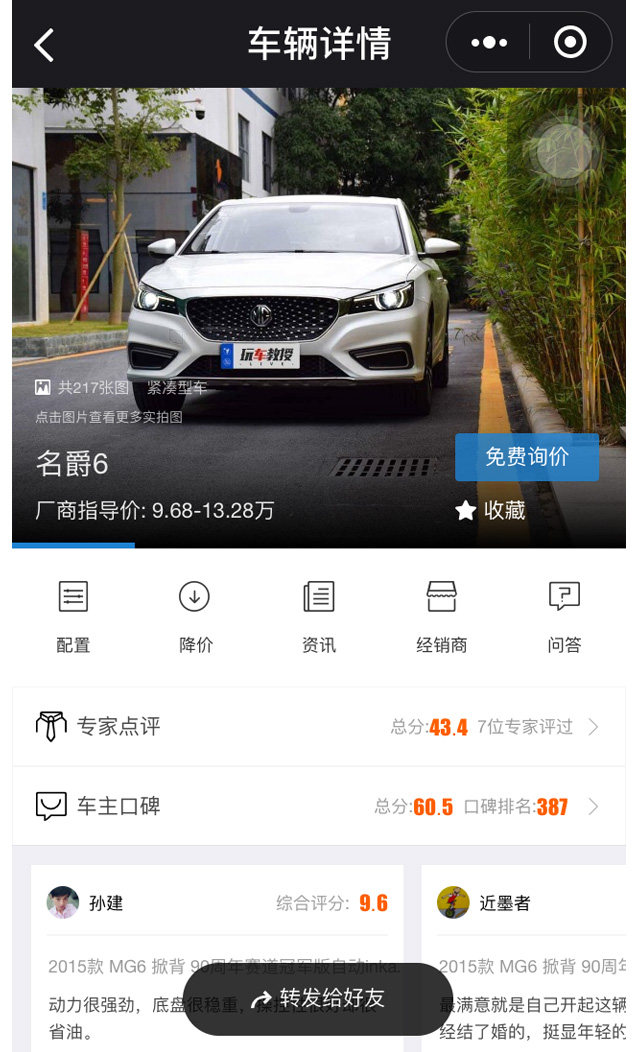Close the mini program with the circle icon
Screen dimensions: 640x1052
570,43
